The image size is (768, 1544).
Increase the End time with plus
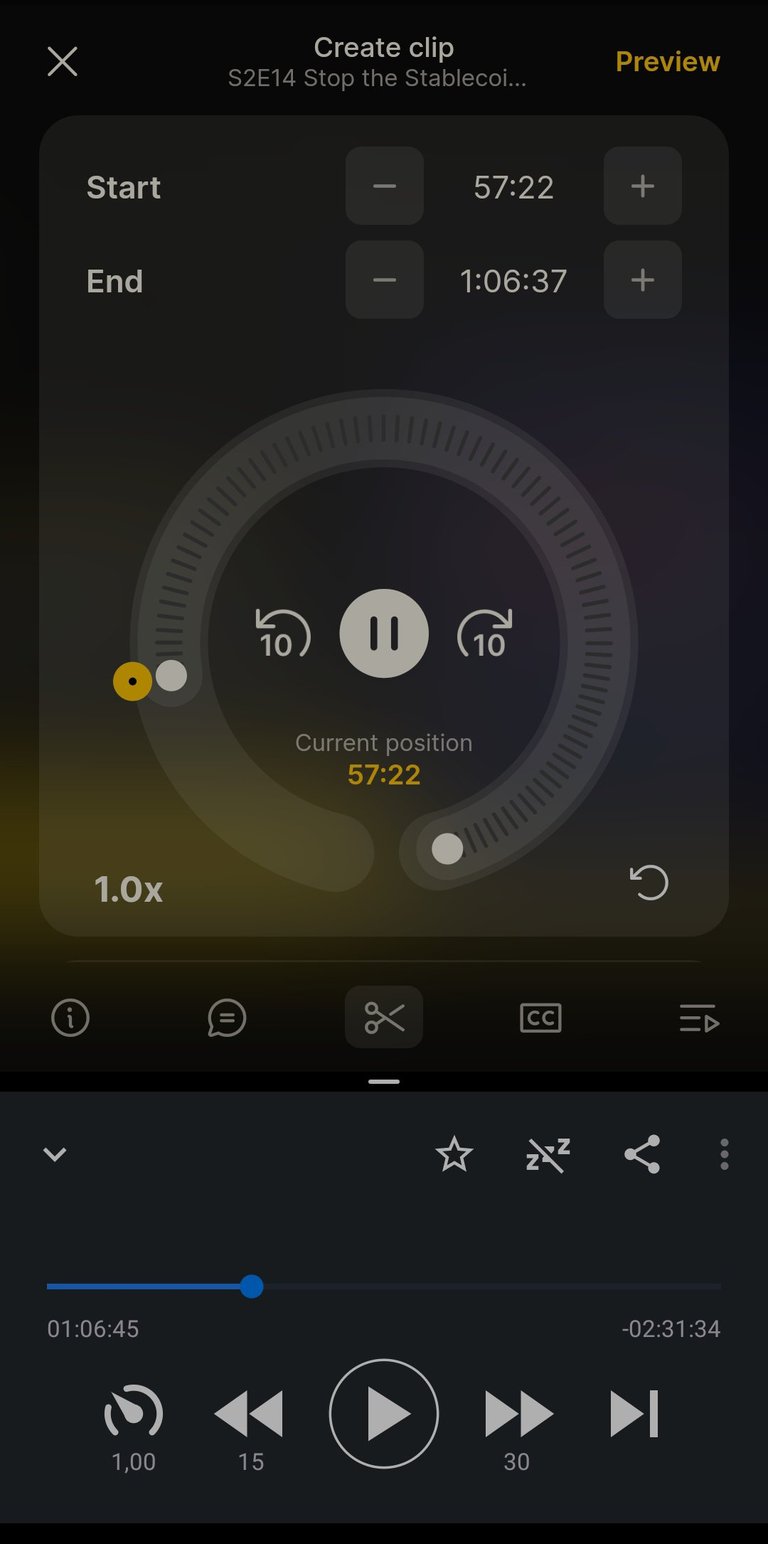[643, 280]
